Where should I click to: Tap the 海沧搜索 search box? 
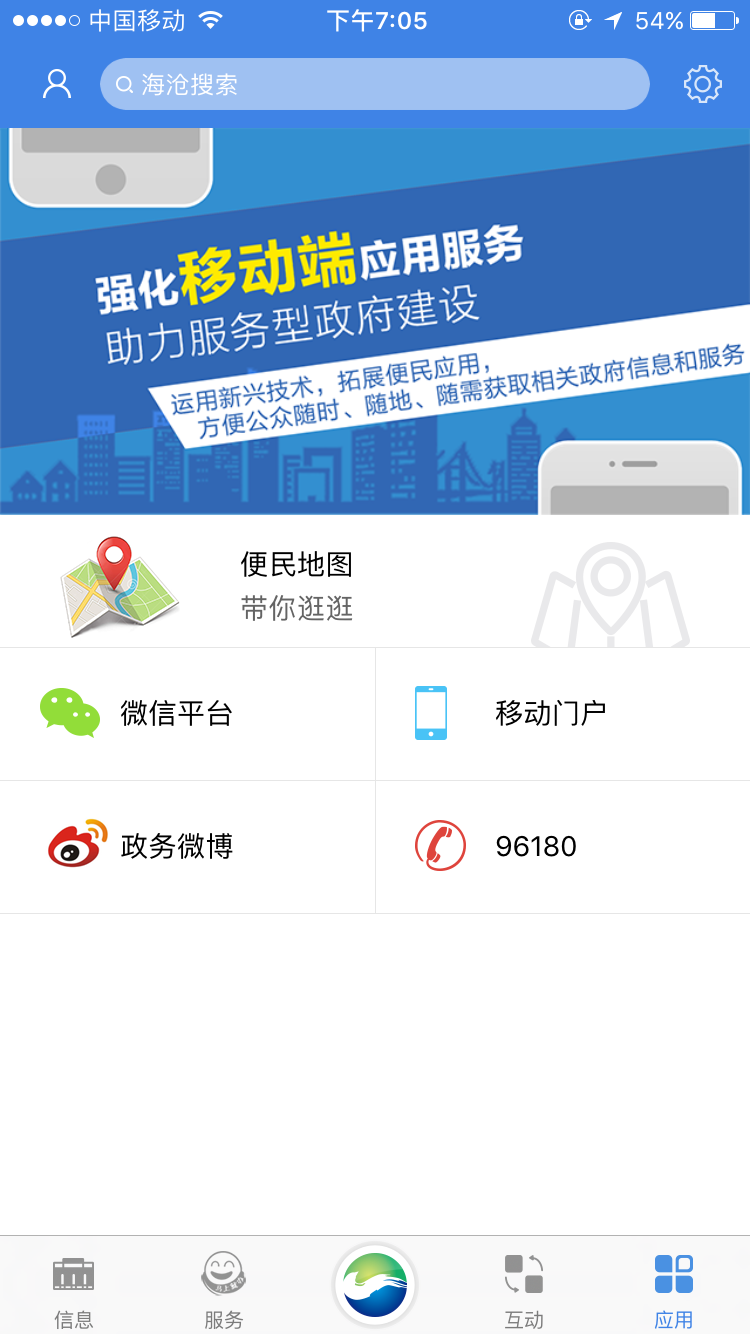[x=374, y=84]
